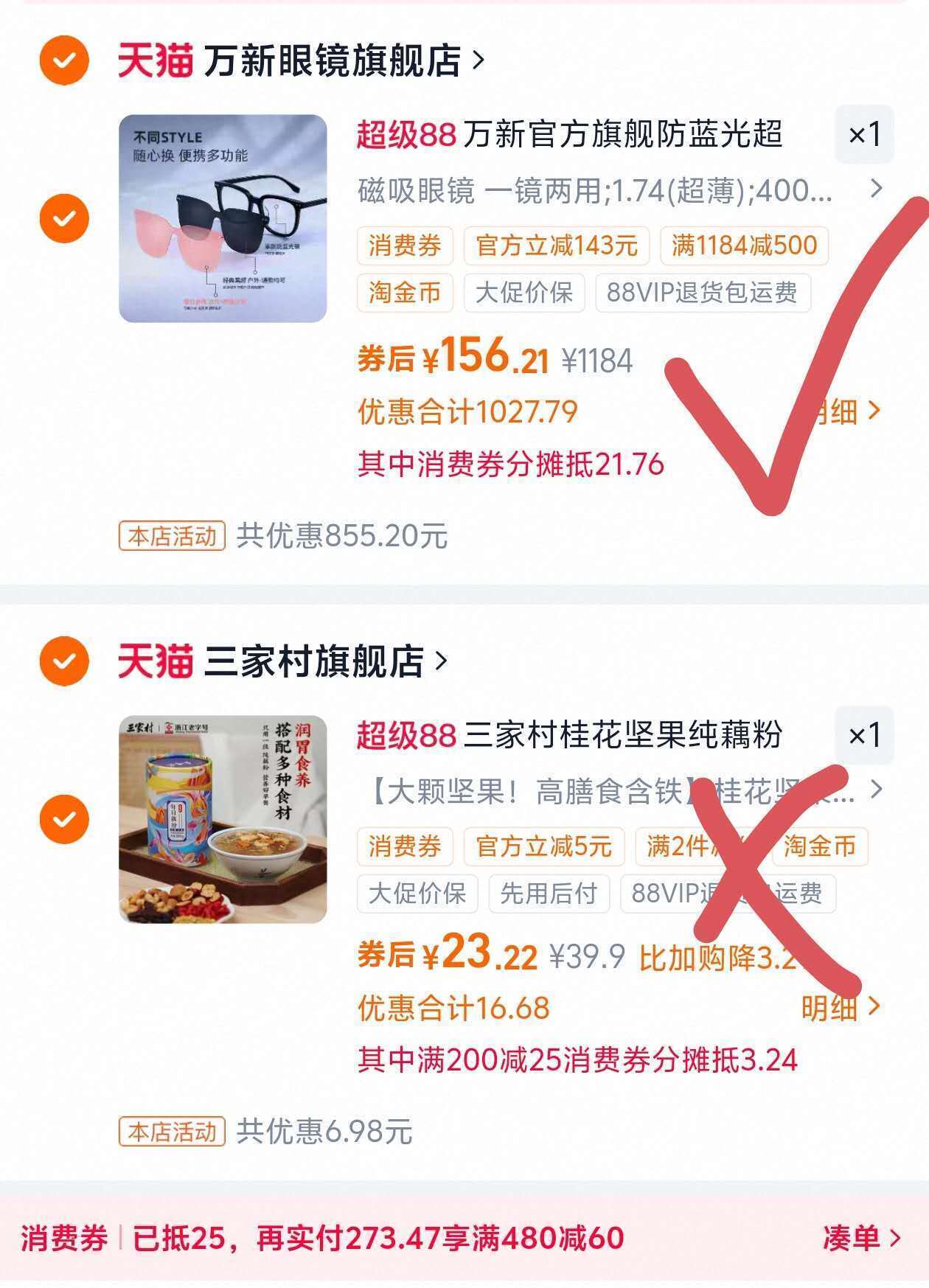Open the 三家村 藕粉 product image
The width and height of the screenshot is (929, 1288).
pyautogui.click(x=223, y=819)
